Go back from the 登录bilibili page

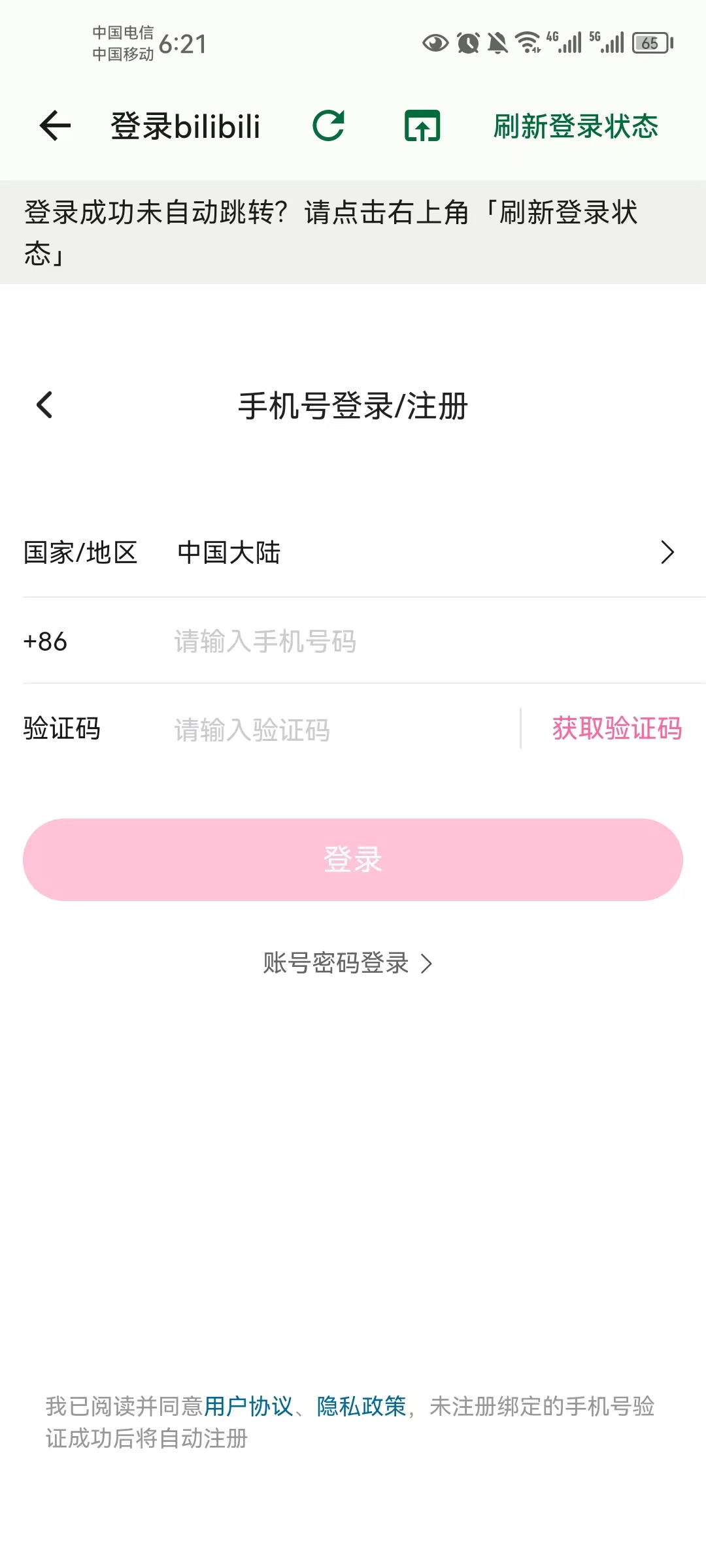pyautogui.click(x=55, y=125)
